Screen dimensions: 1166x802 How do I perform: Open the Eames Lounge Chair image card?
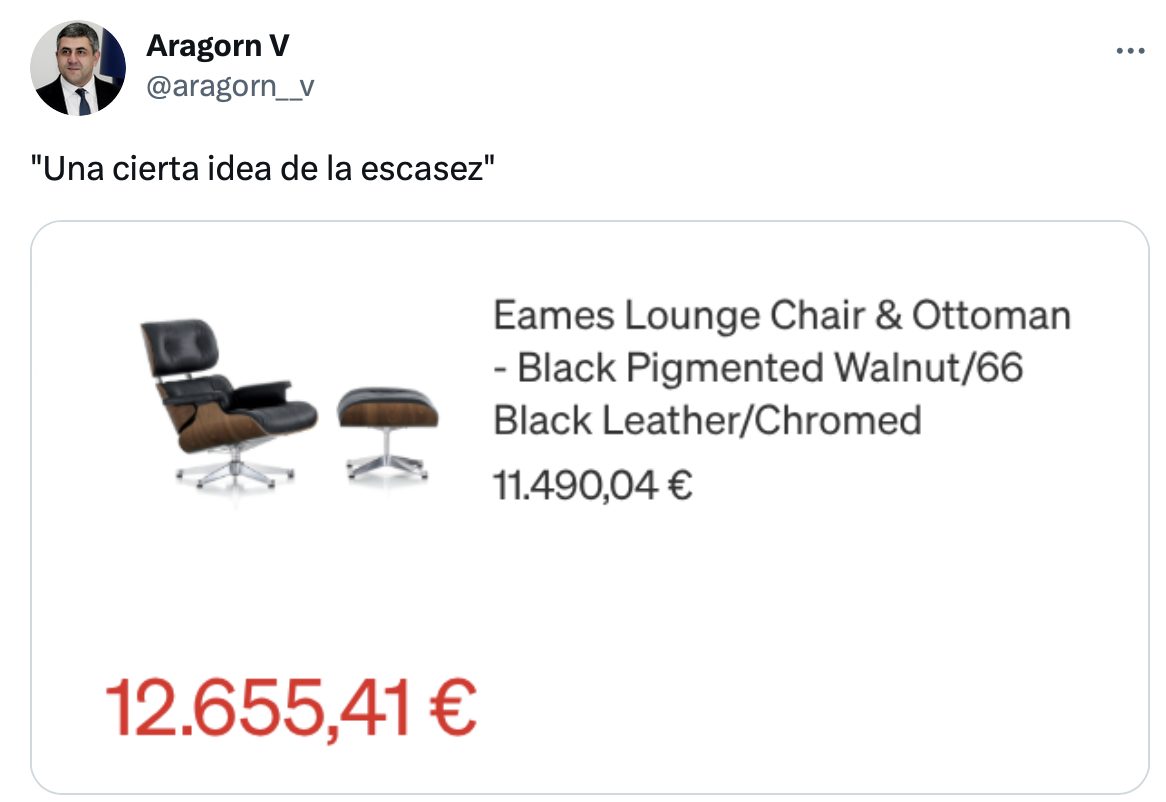point(589,507)
